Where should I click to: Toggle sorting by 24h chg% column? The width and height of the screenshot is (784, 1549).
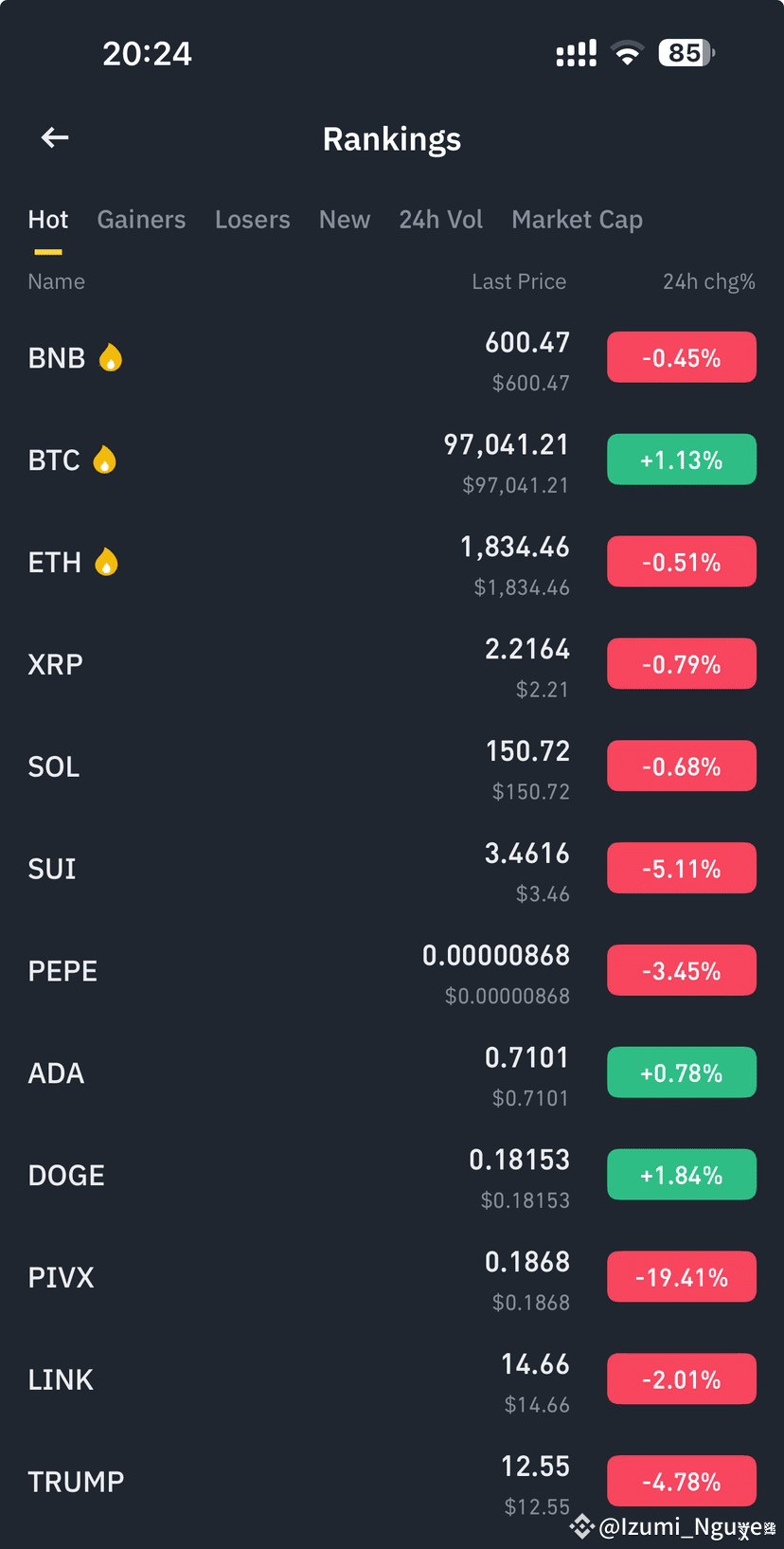pos(709,281)
